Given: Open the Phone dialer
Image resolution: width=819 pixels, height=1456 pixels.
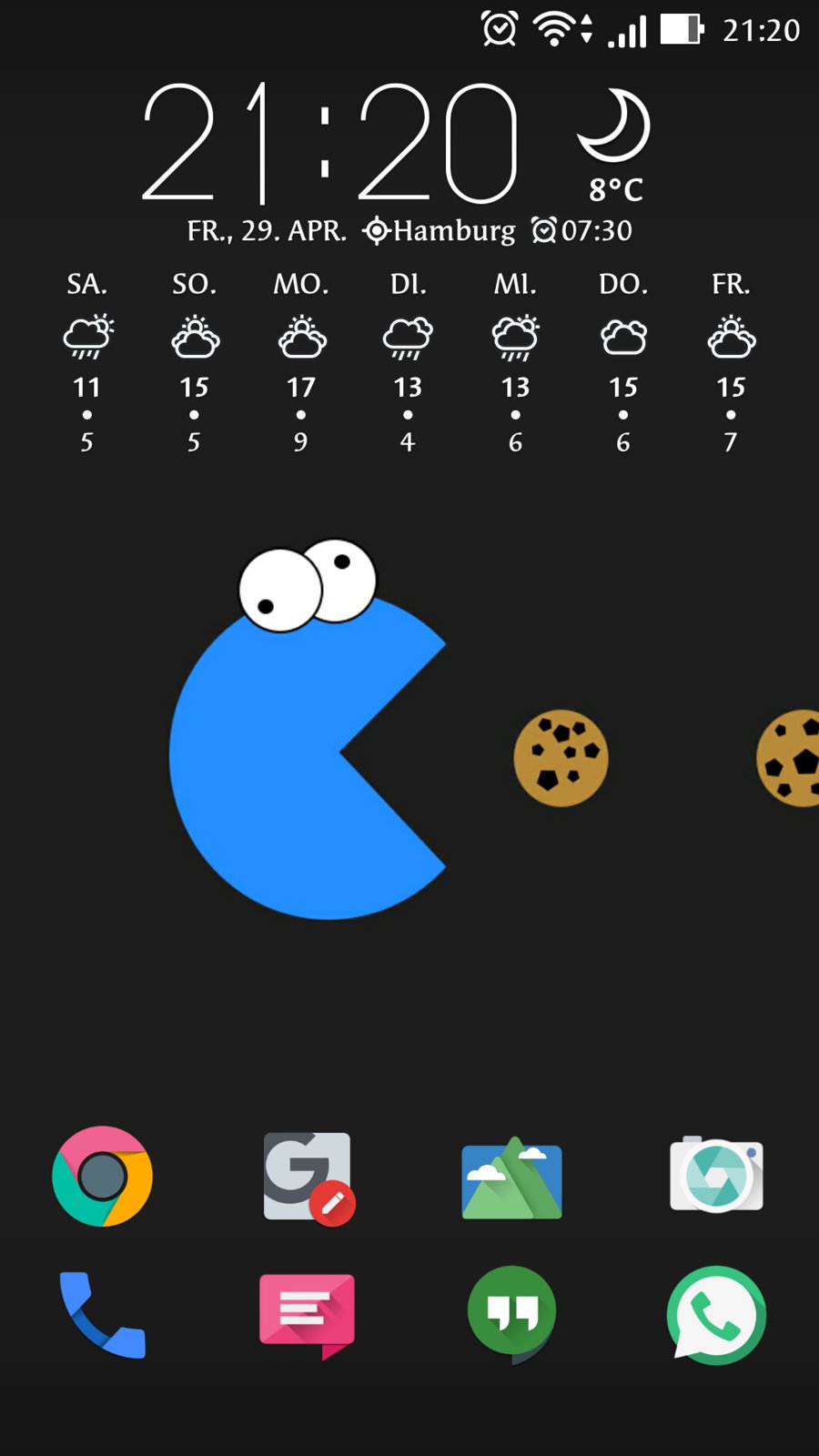Looking at the screenshot, I should tap(102, 1314).
